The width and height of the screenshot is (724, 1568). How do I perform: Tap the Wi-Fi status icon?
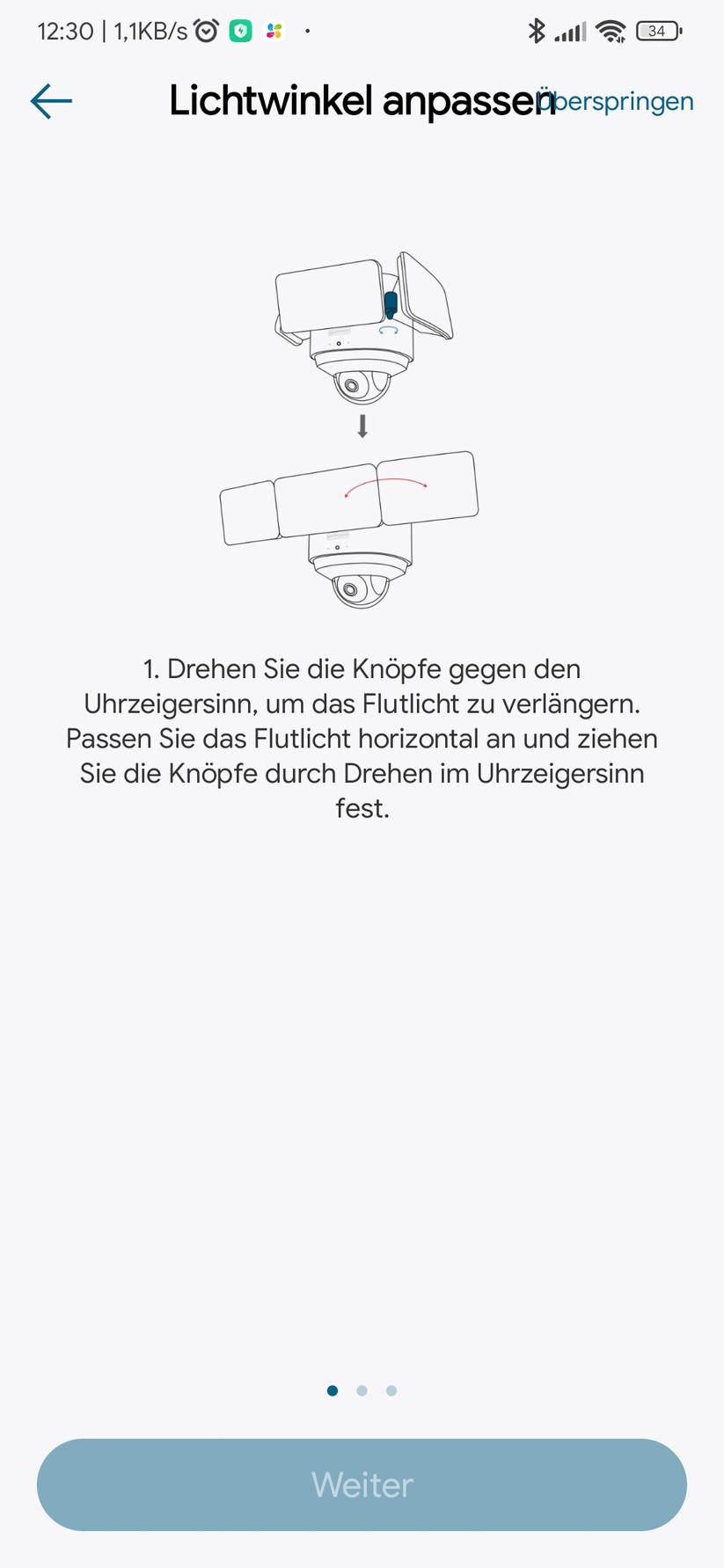[x=611, y=31]
